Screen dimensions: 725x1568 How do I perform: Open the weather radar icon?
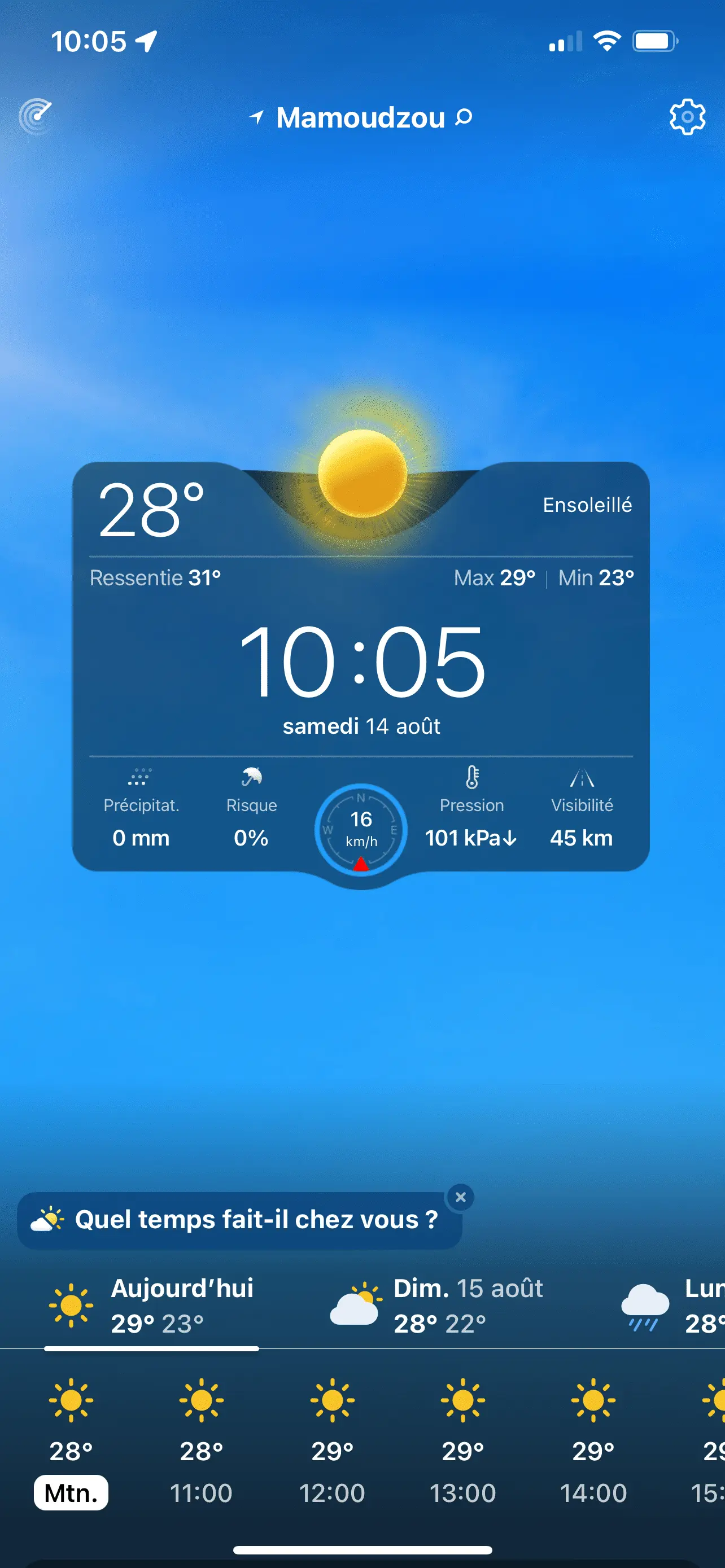tap(36, 116)
